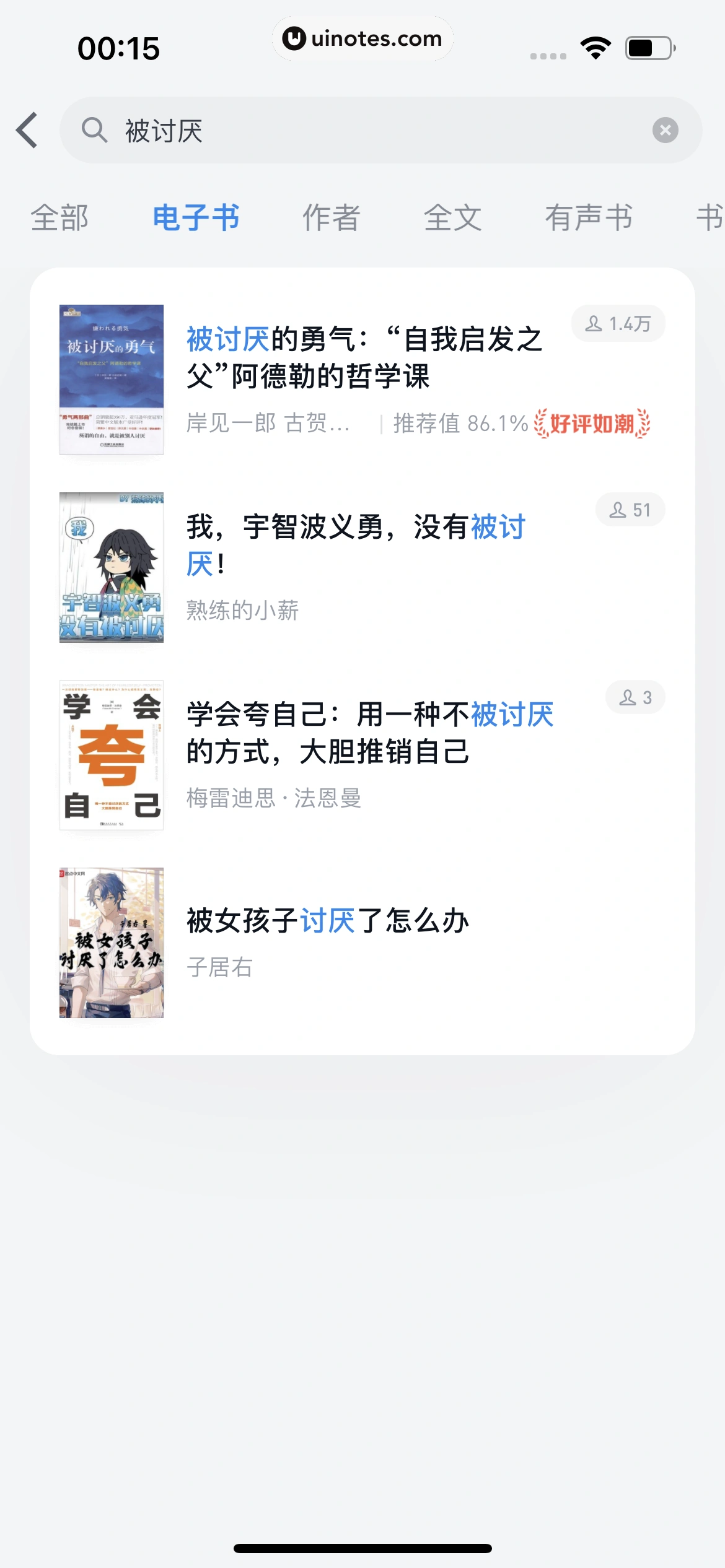
Task: Click the reader count icon showing 1.4万
Action: coord(618,323)
